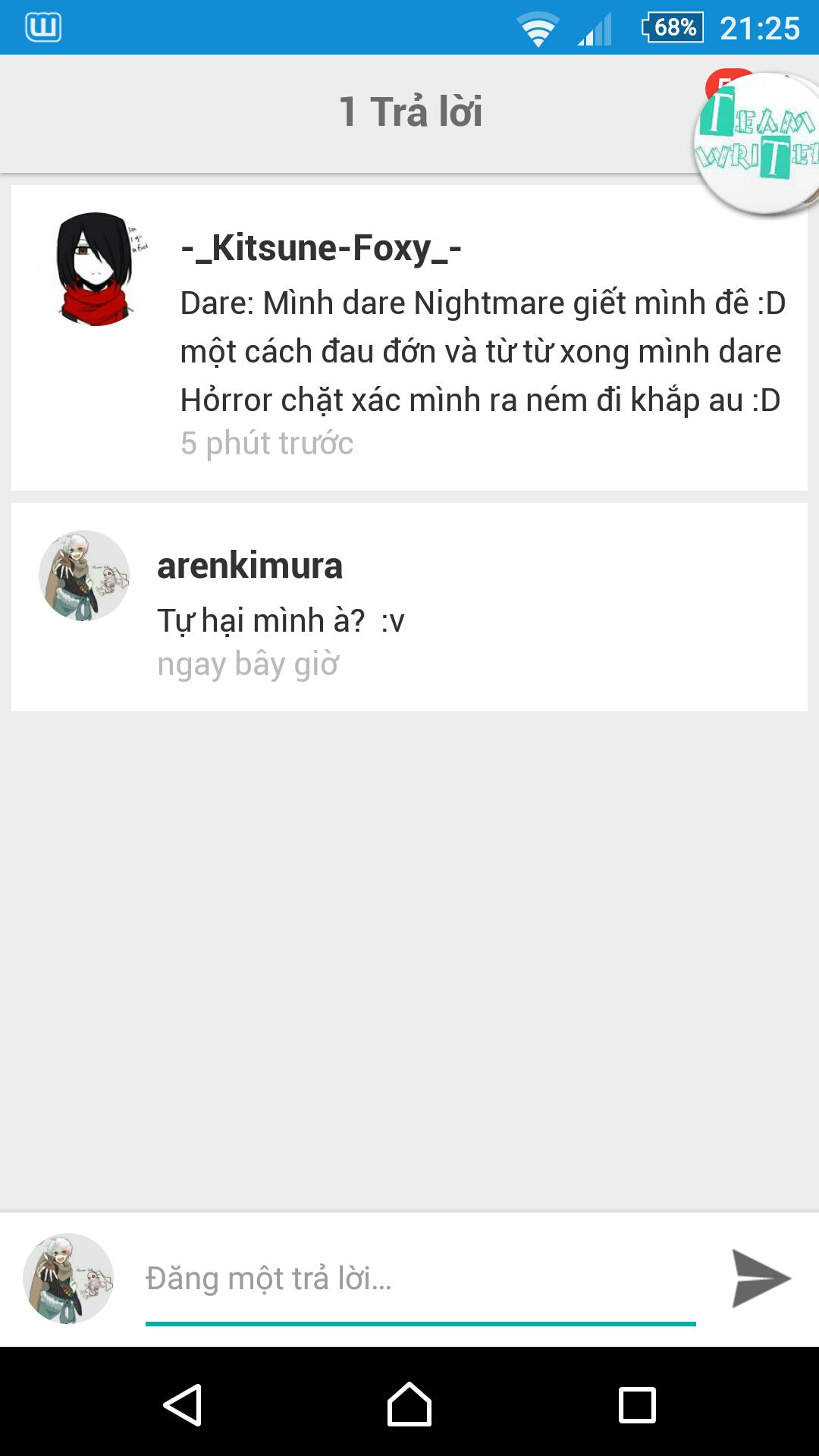Go back with the system back button

[x=183, y=1404]
